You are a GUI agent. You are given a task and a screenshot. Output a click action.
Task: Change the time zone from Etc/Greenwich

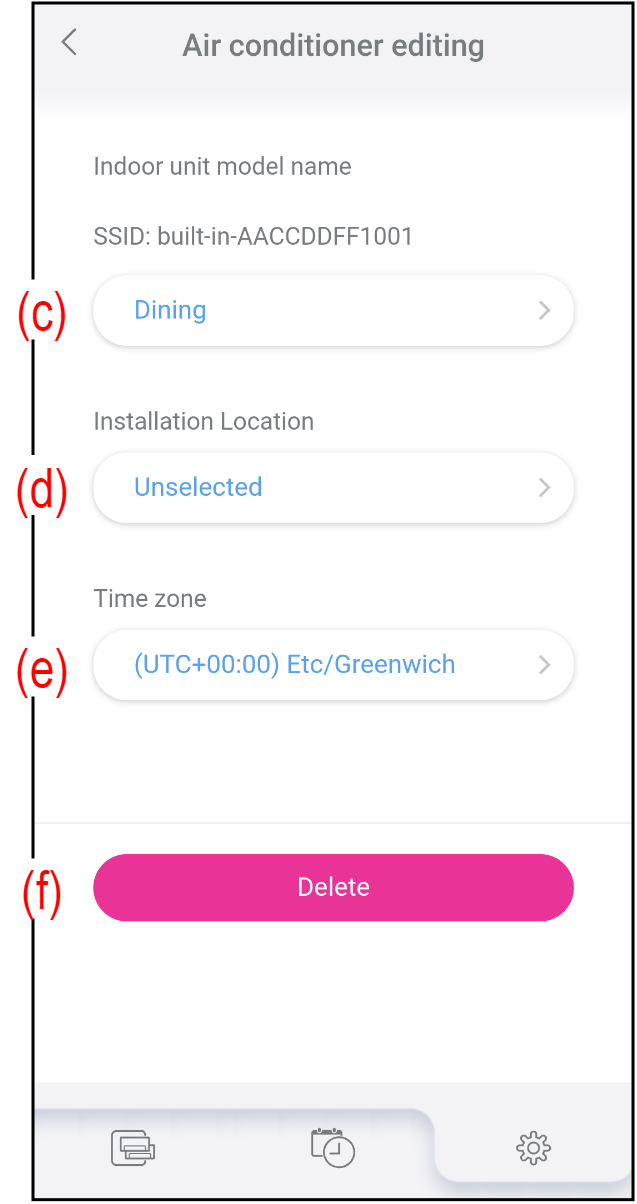click(333, 665)
